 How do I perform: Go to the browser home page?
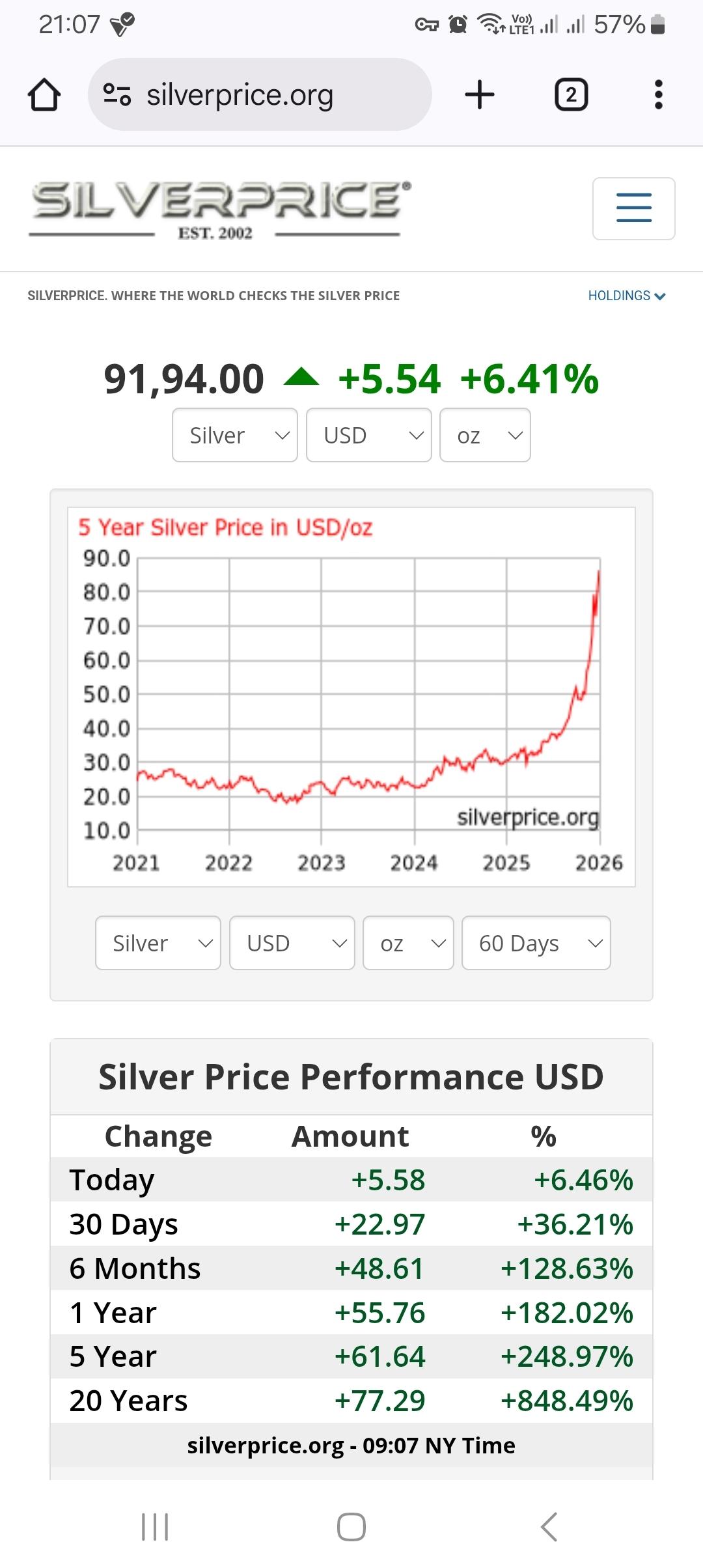pos(44,95)
